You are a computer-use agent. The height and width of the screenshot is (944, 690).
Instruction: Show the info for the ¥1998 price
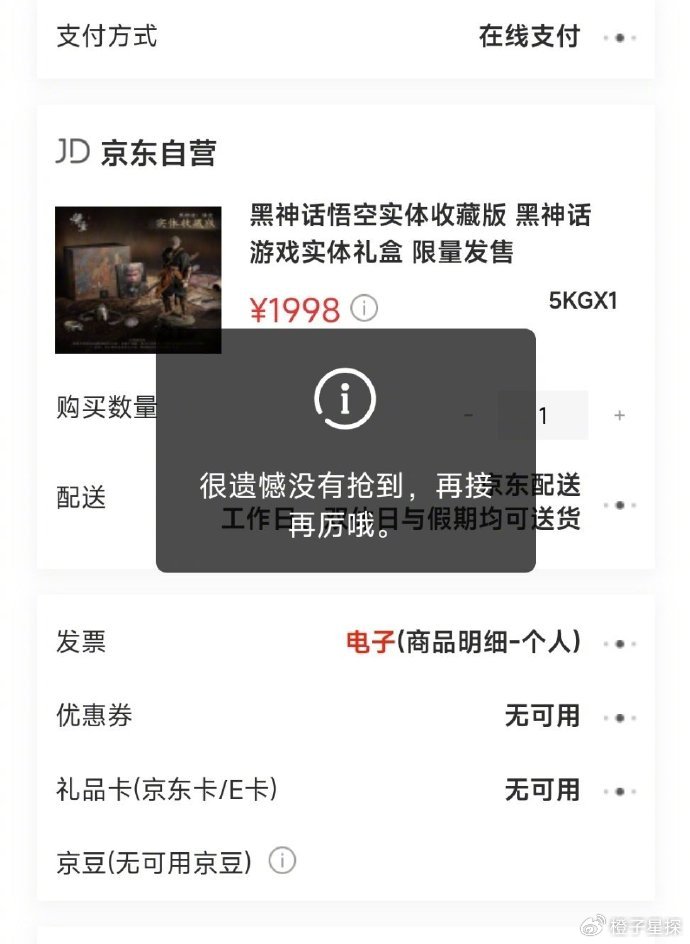click(365, 309)
